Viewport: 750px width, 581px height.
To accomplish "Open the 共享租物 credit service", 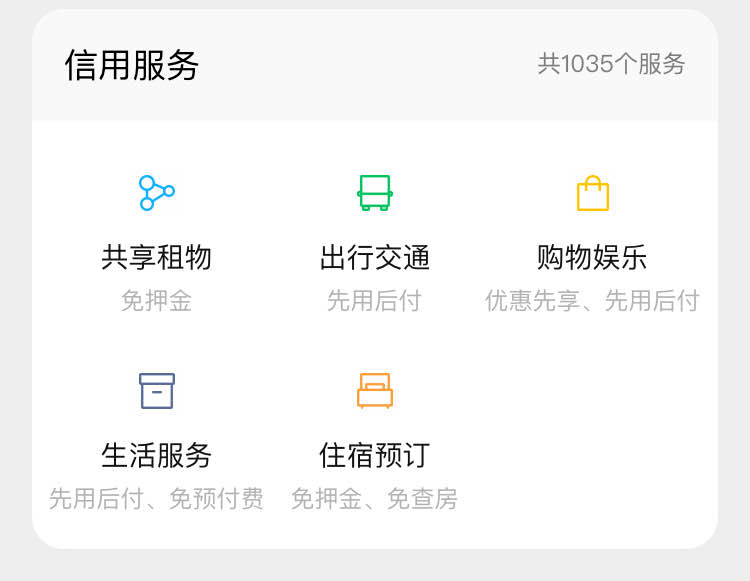I will click(156, 240).
